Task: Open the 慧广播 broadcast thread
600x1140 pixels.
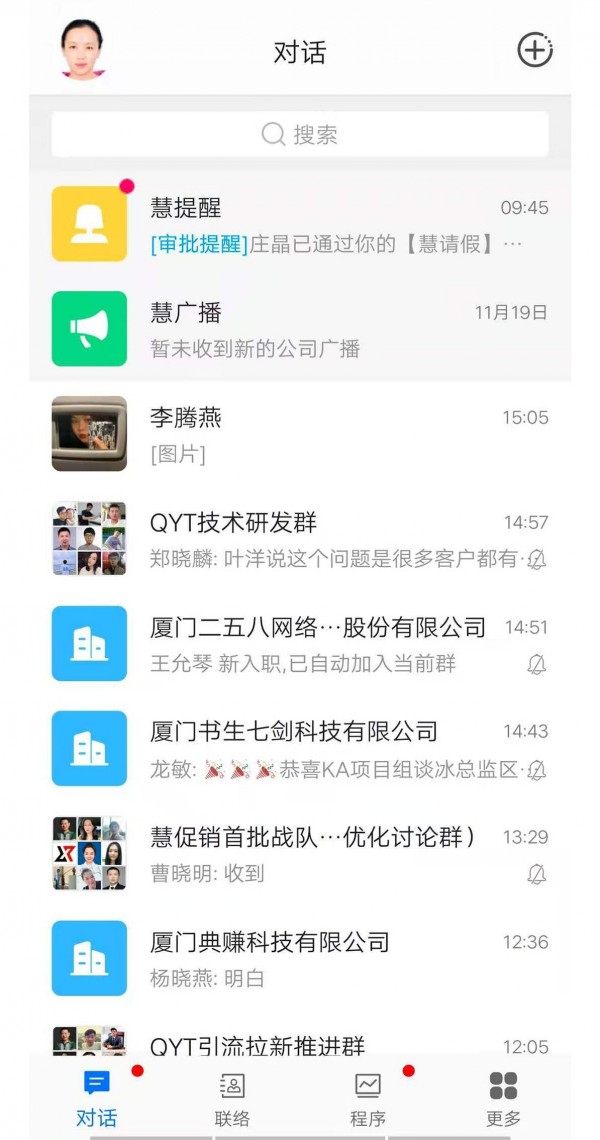Action: tap(300, 329)
